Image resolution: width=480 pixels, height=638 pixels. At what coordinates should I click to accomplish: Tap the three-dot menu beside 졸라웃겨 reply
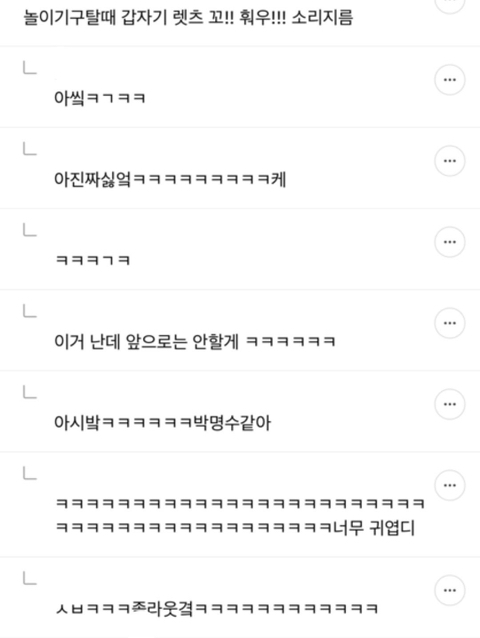coord(449,590)
